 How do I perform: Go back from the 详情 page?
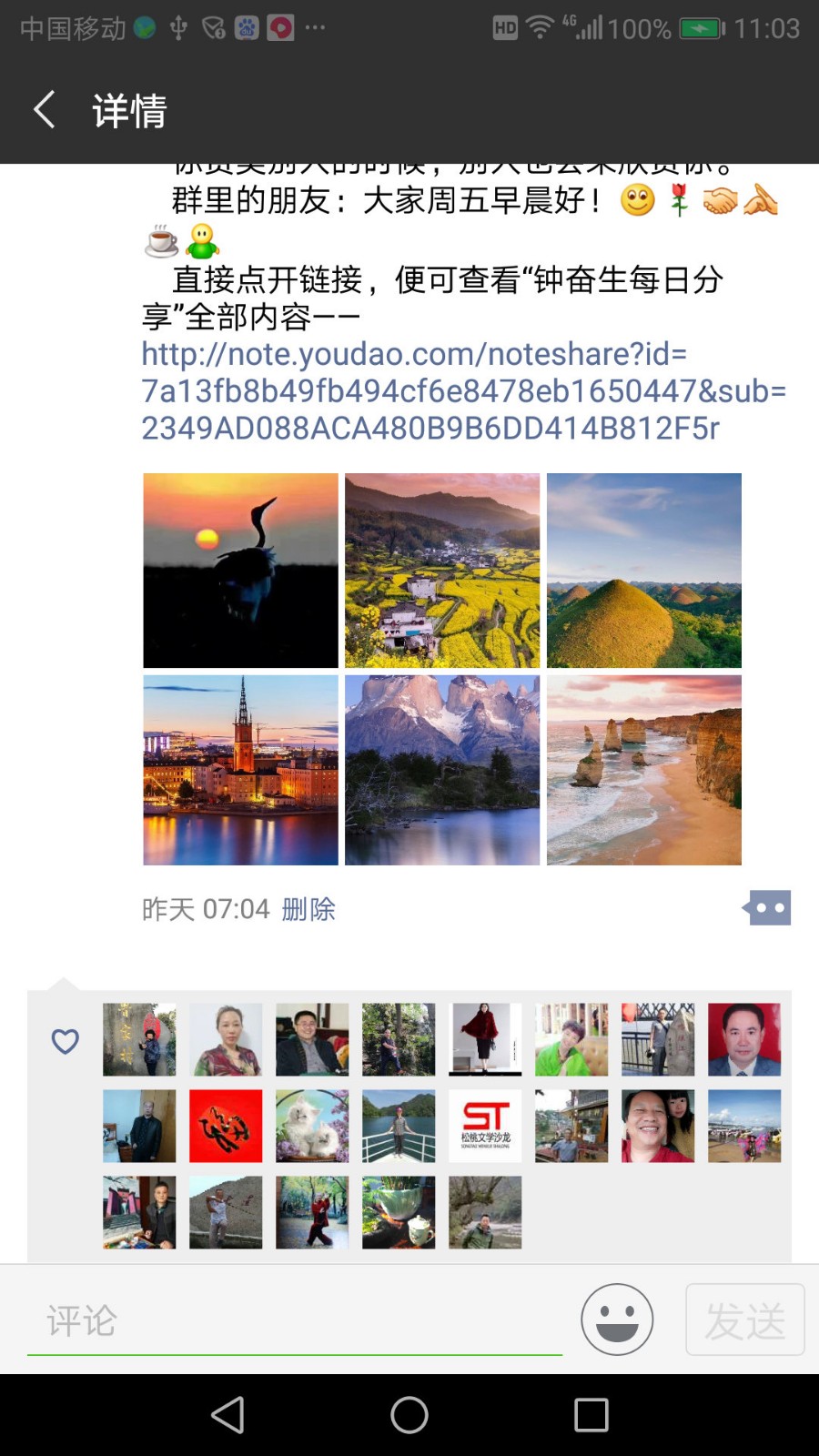point(45,110)
